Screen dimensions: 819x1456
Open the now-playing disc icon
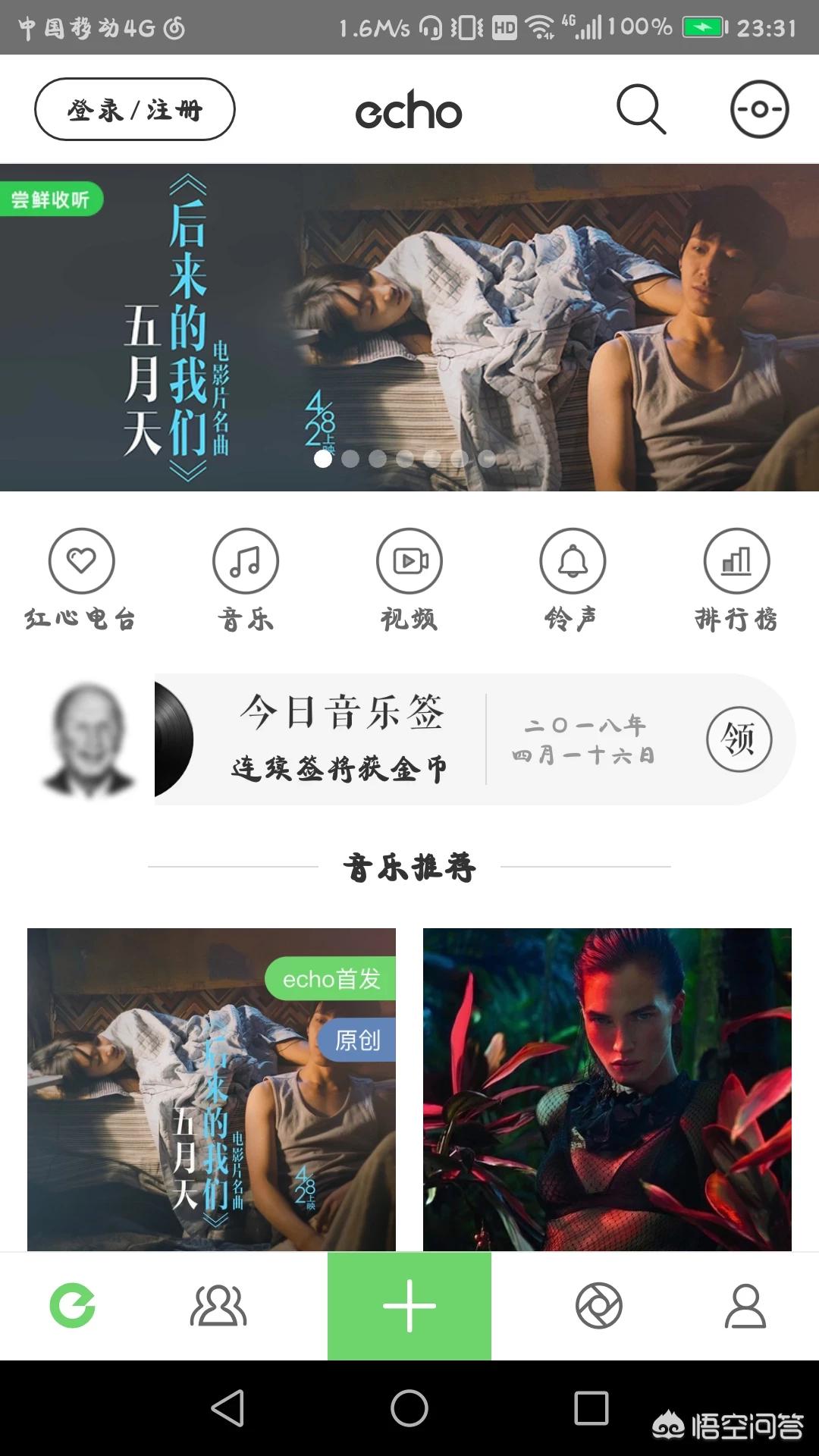[759, 109]
